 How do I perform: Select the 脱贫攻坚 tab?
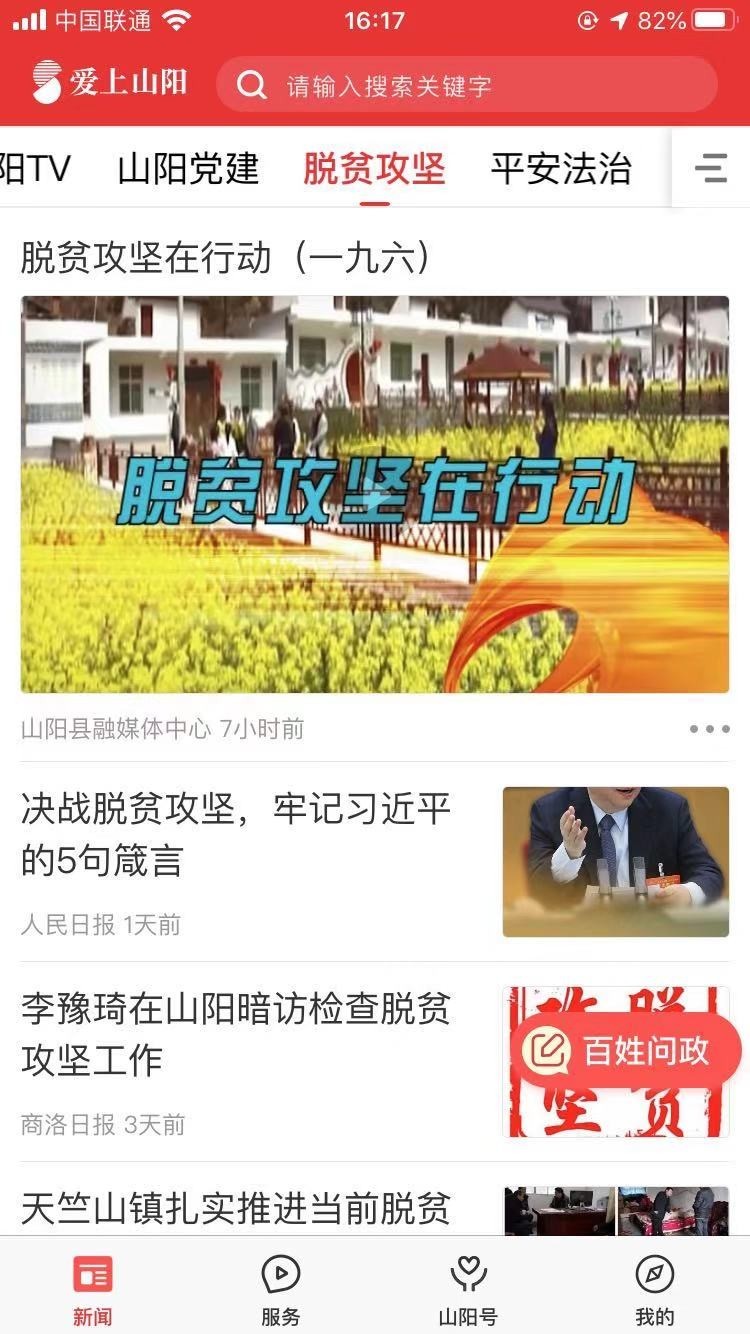(x=374, y=168)
